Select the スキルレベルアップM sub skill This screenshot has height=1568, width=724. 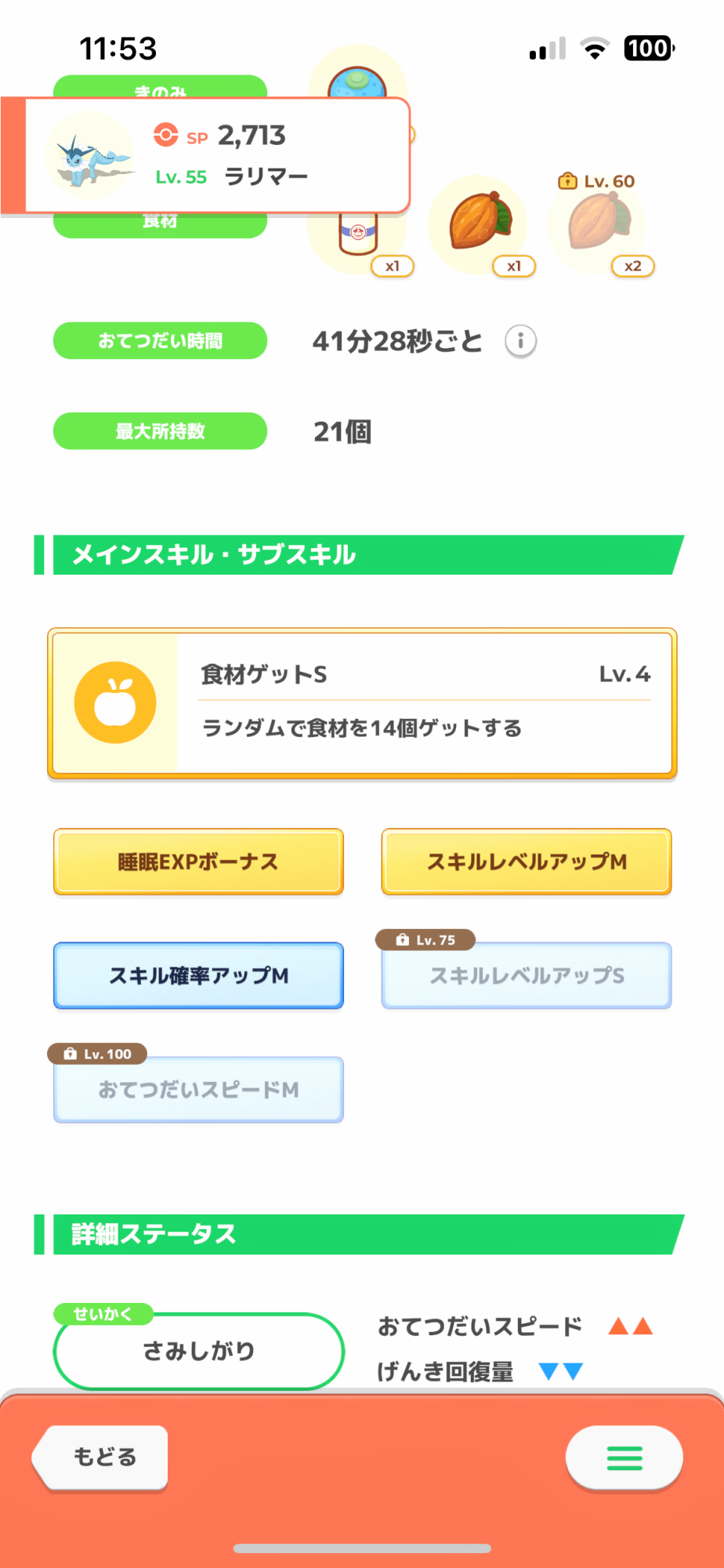(x=527, y=862)
